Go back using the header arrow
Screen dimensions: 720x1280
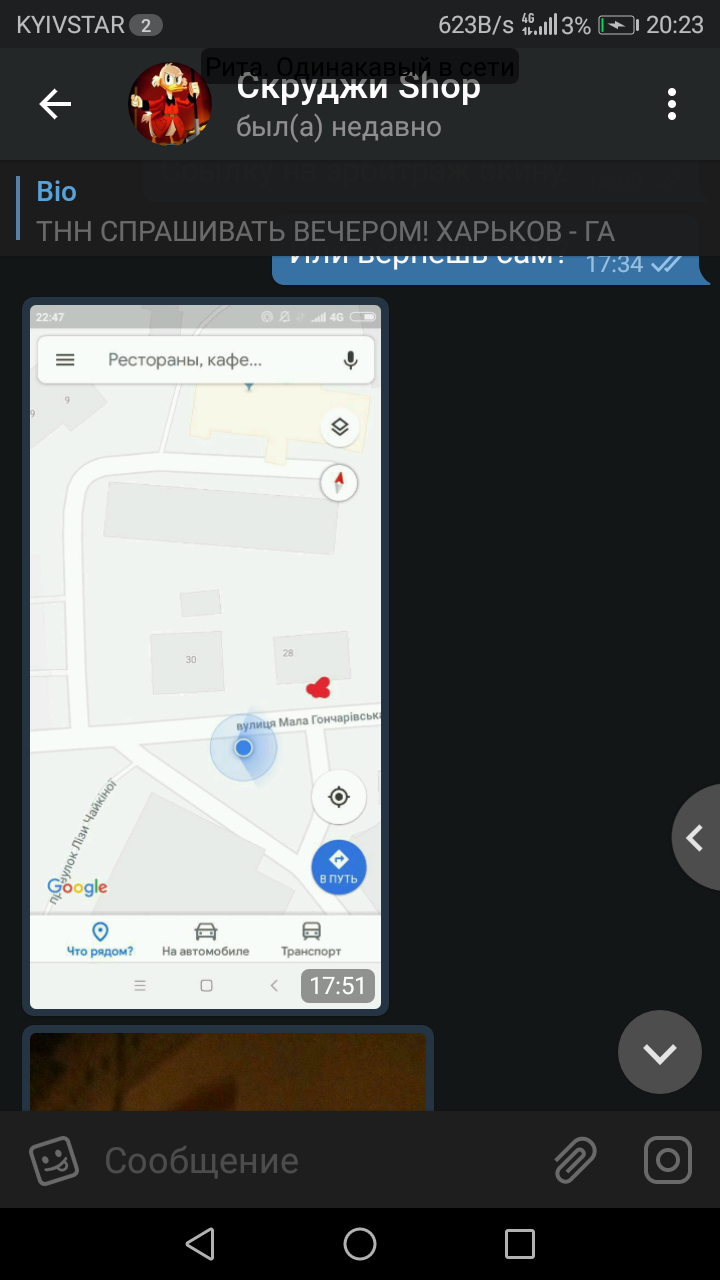click(55, 104)
